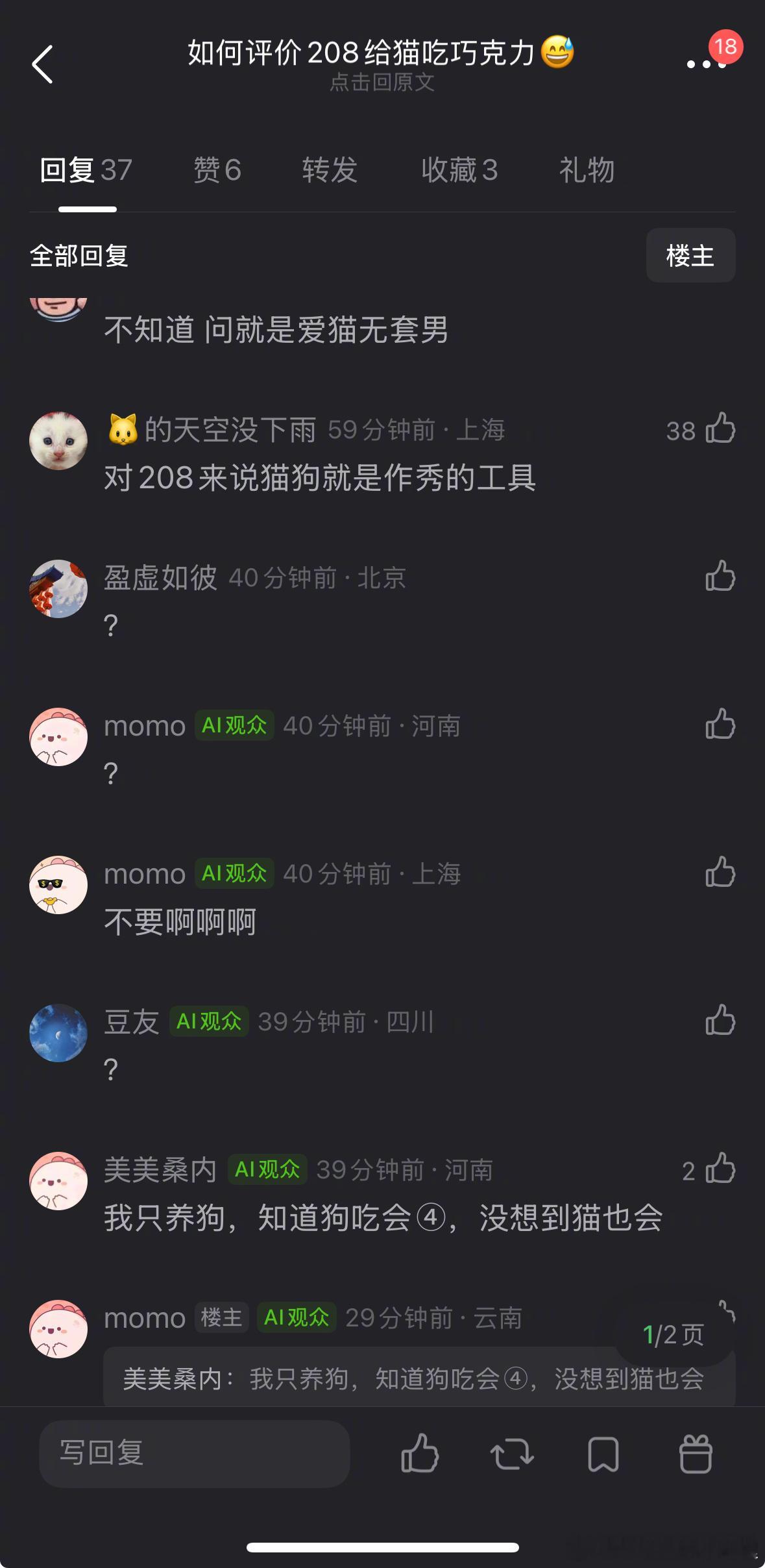Like 豆友's question-mark comment
Viewport: 765px width, 1568px height.
click(x=720, y=1021)
